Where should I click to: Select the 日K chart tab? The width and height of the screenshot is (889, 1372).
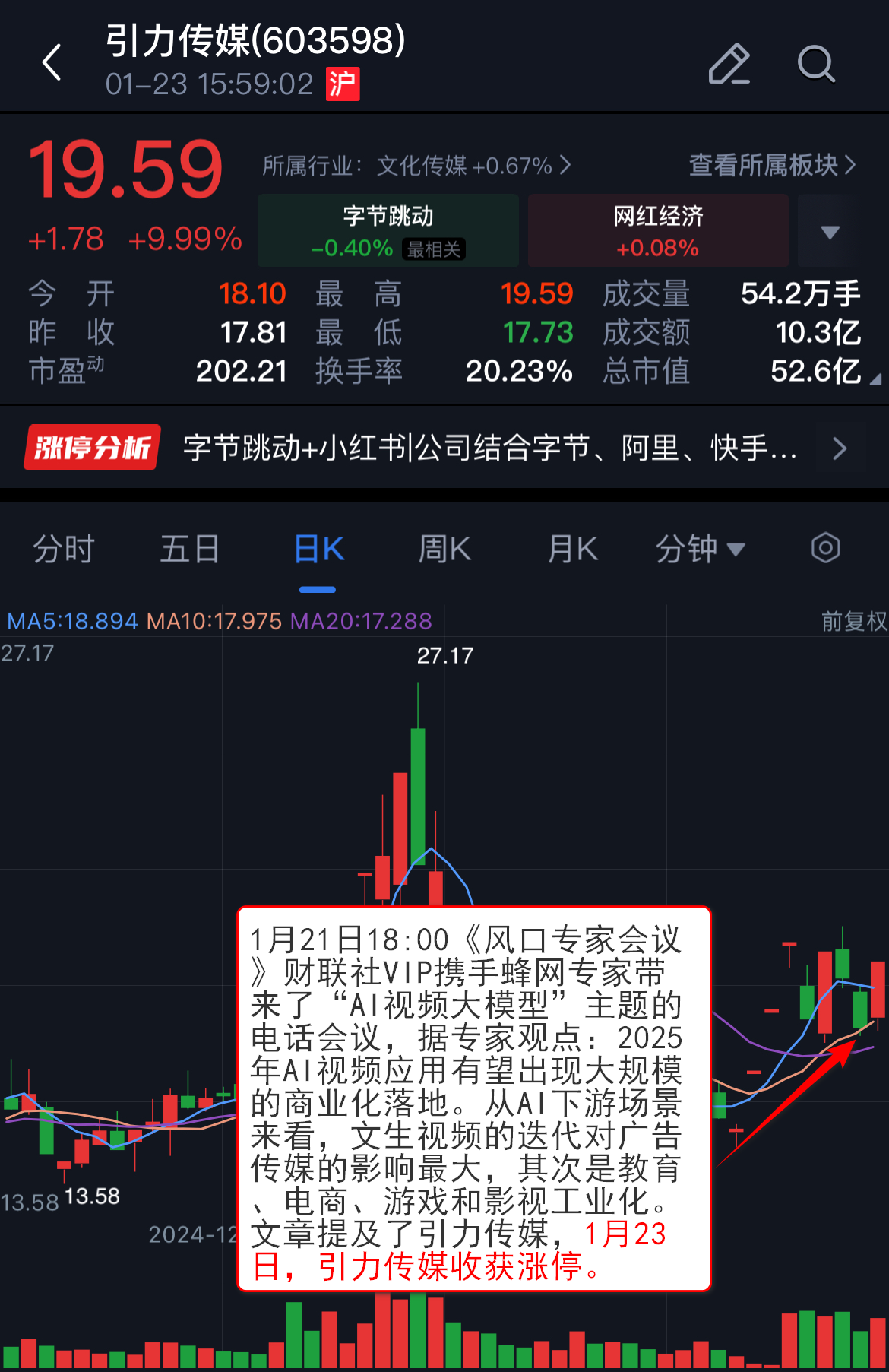click(318, 549)
